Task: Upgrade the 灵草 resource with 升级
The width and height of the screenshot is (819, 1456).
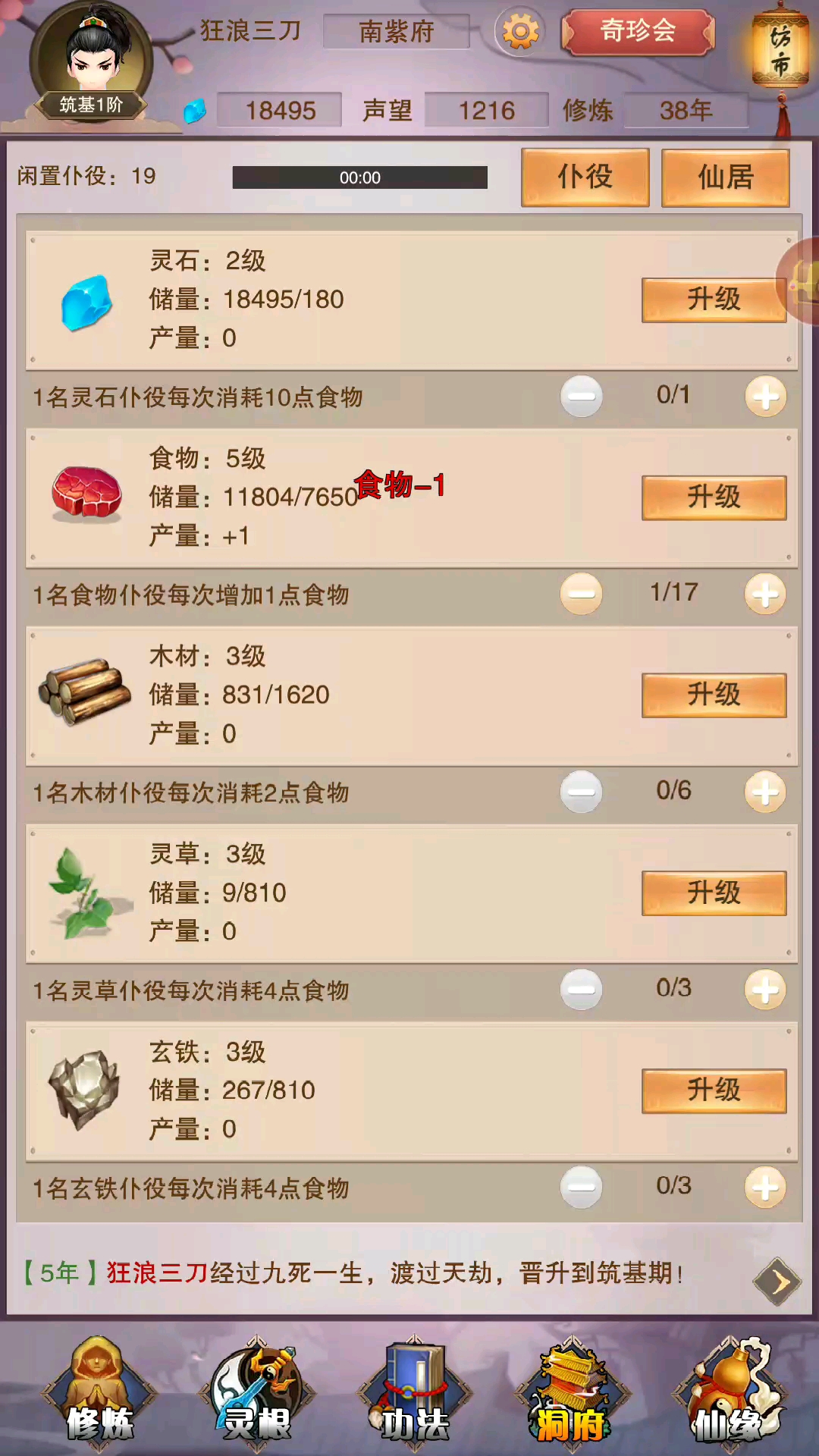Action: coord(713,893)
